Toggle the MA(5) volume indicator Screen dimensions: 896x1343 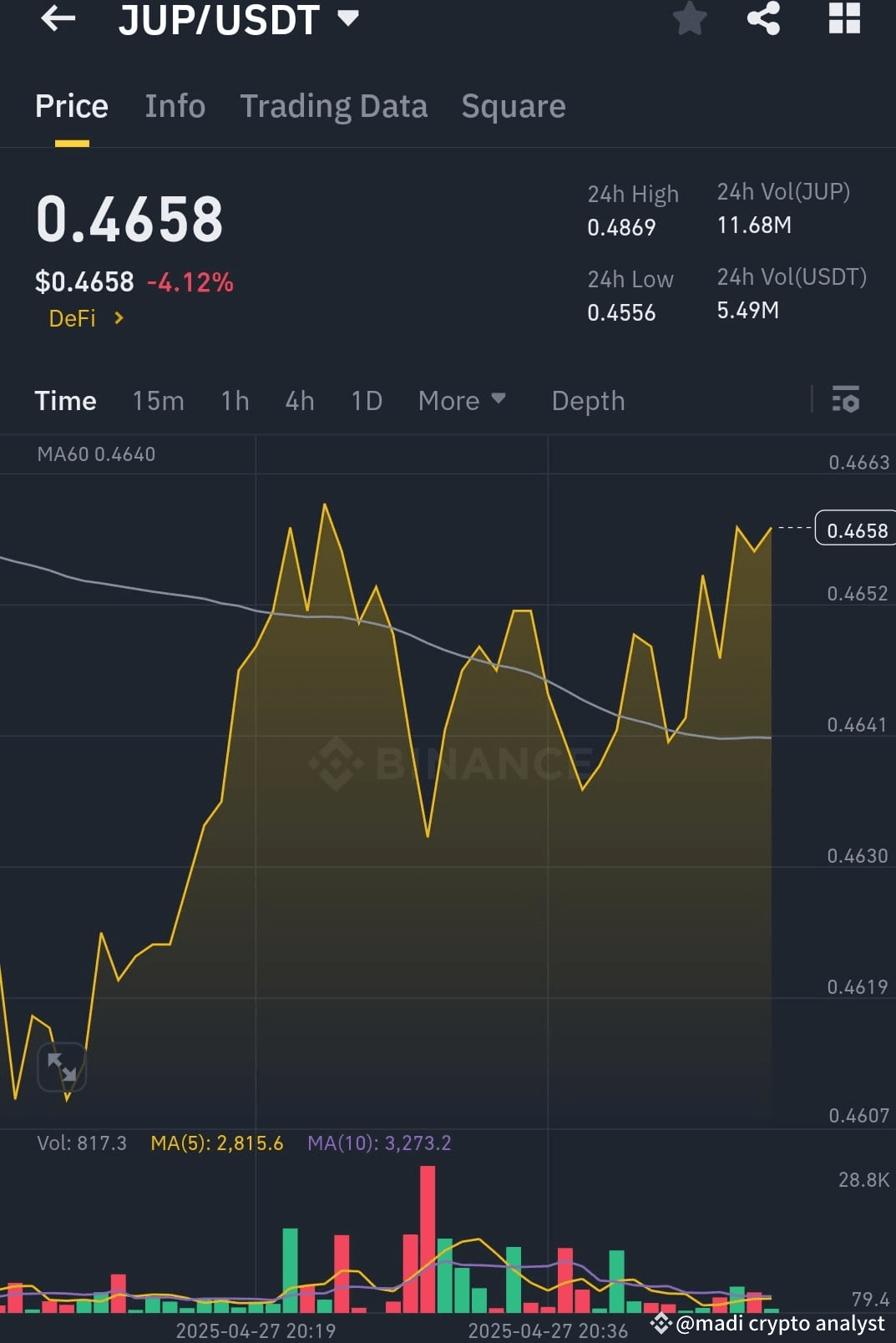tap(217, 1143)
